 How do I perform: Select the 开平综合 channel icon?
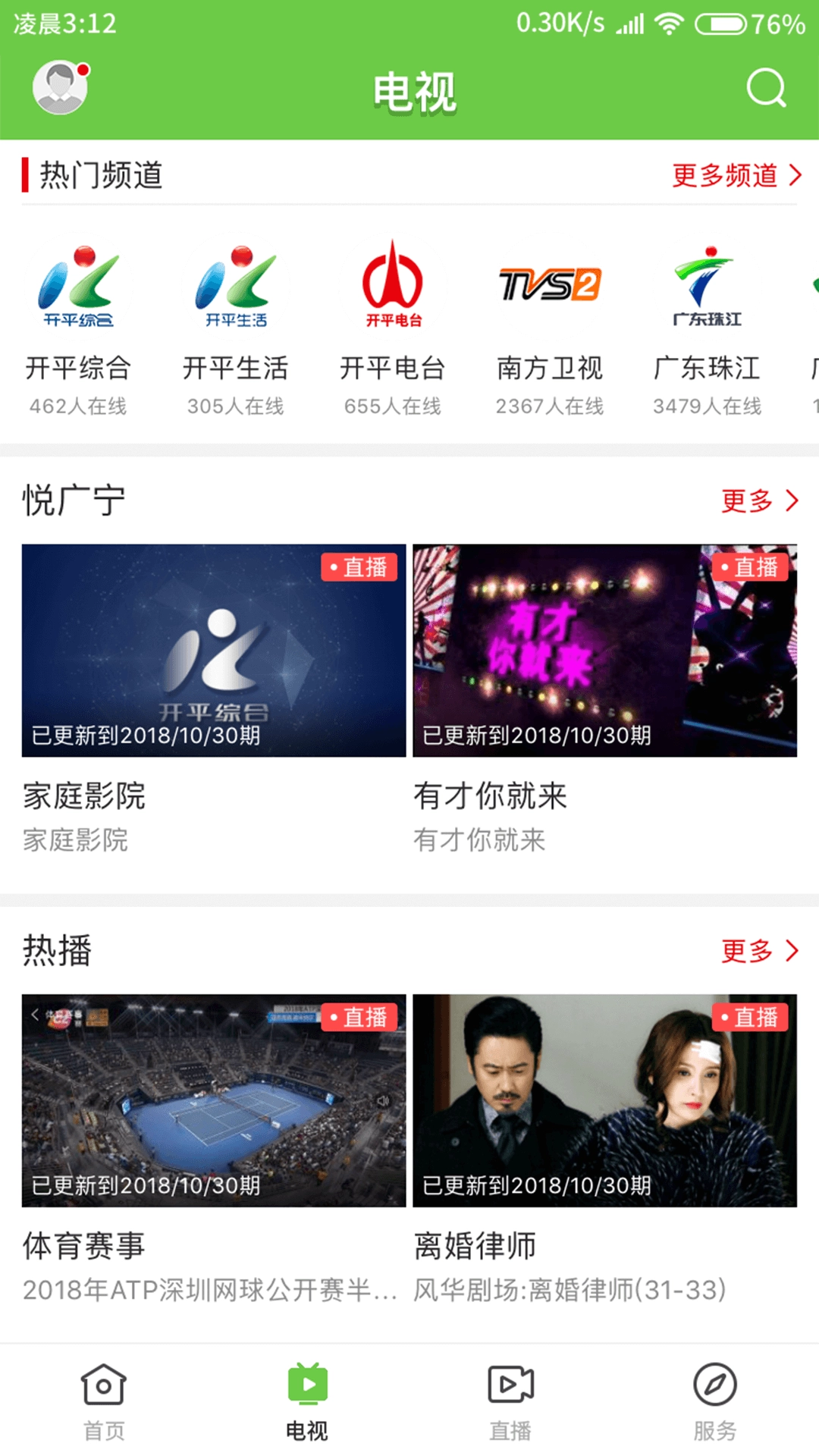78,286
